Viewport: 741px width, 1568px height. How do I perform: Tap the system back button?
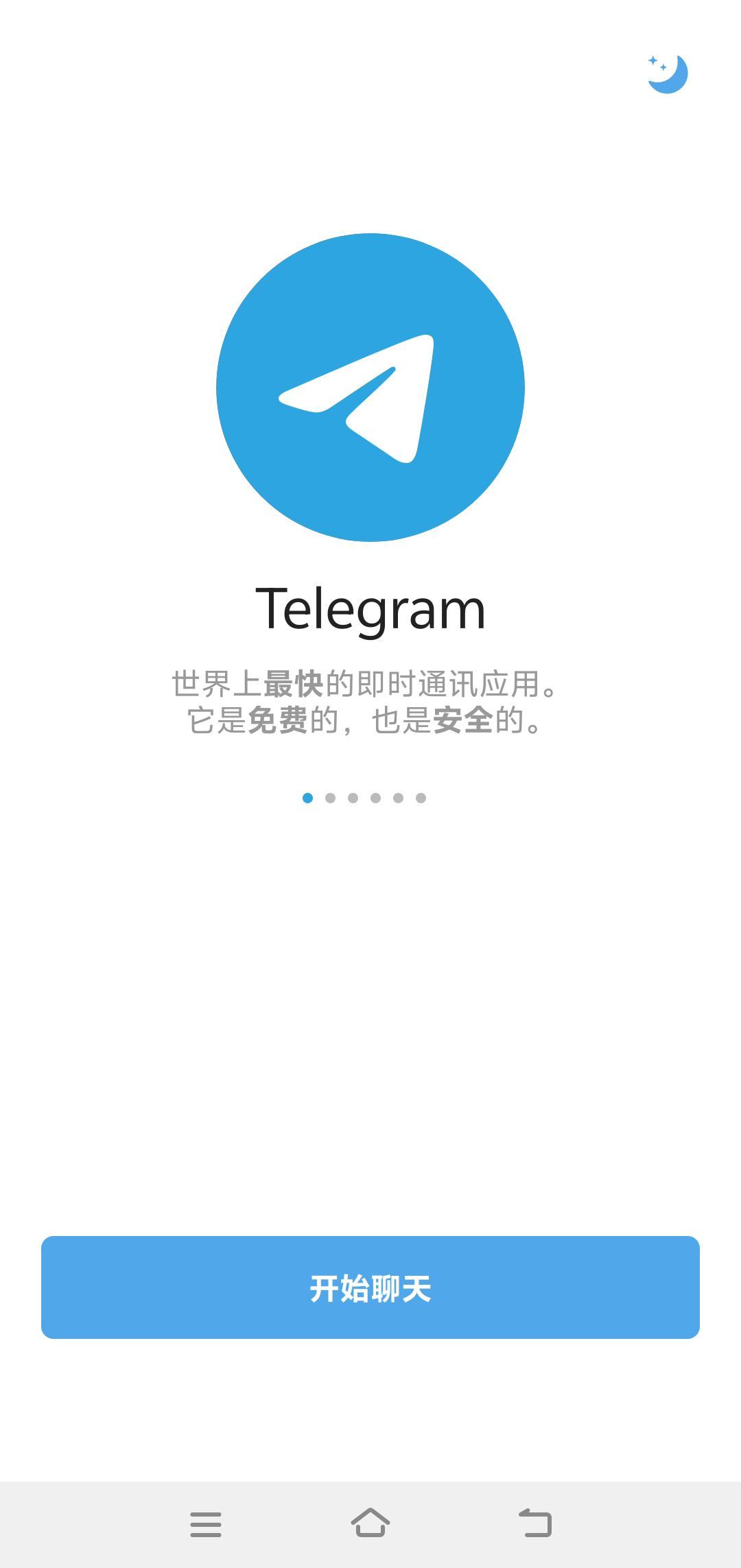click(535, 1523)
